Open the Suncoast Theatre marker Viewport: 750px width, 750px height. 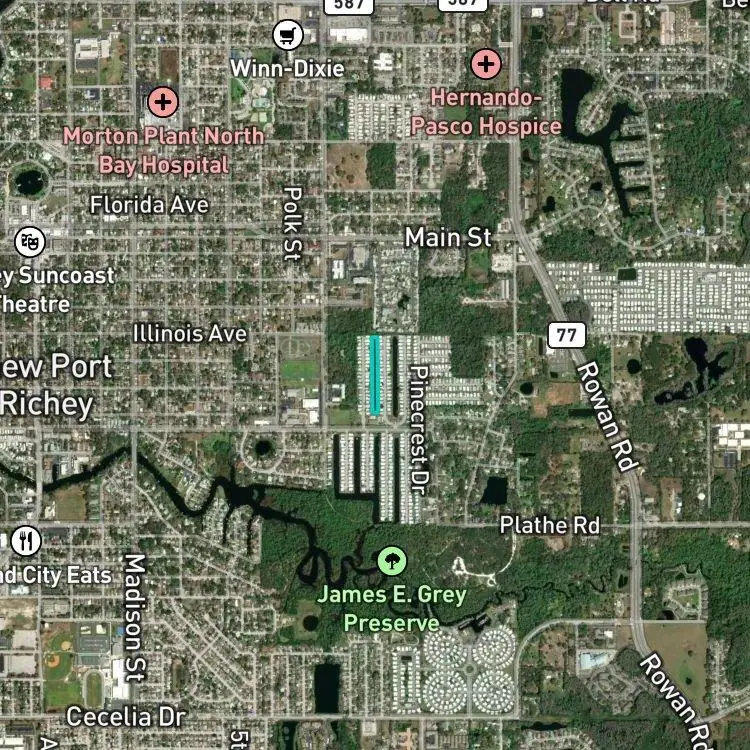click(x=30, y=242)
